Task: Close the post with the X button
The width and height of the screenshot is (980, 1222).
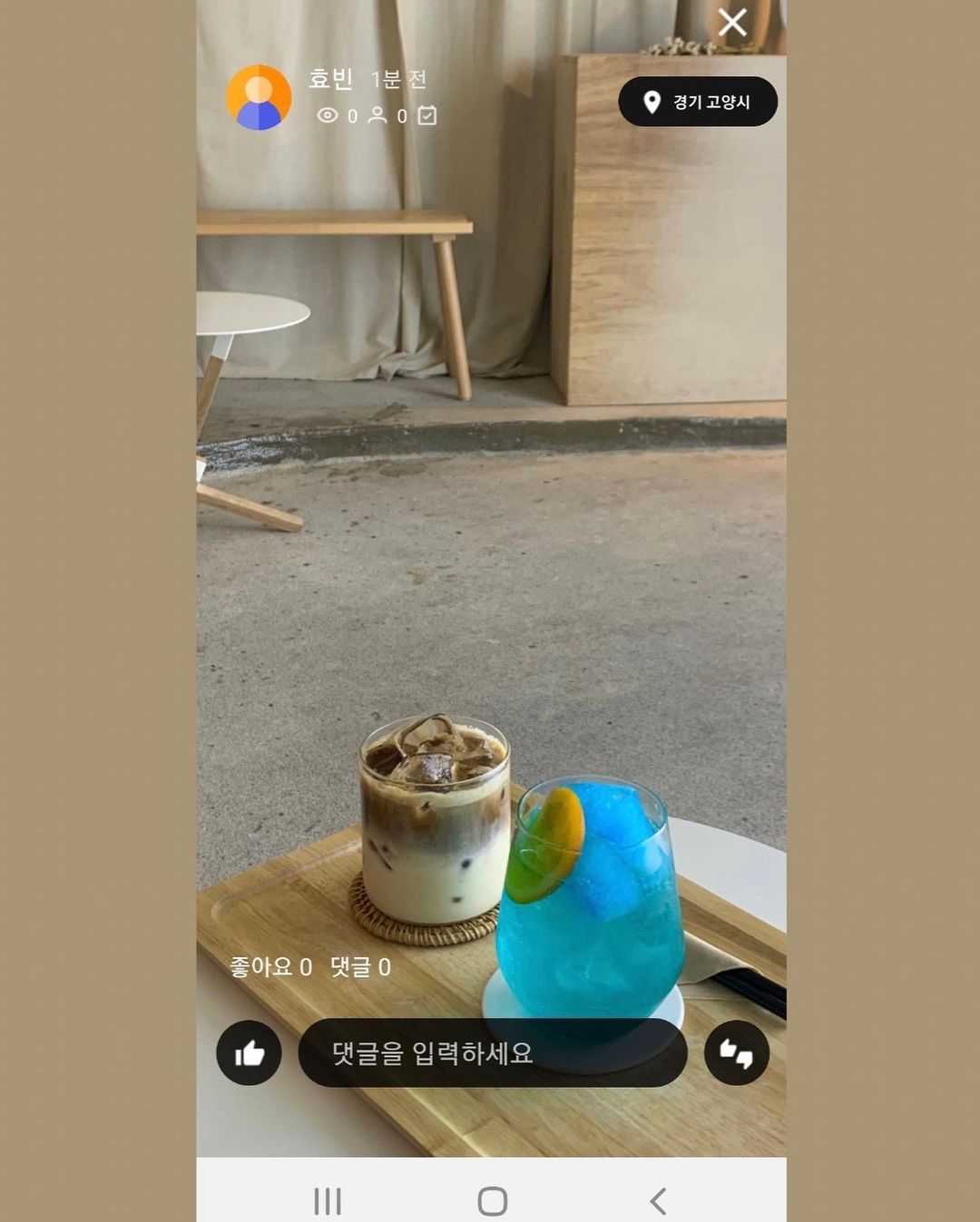Action: pyautogui.click(x=732, y=23)
